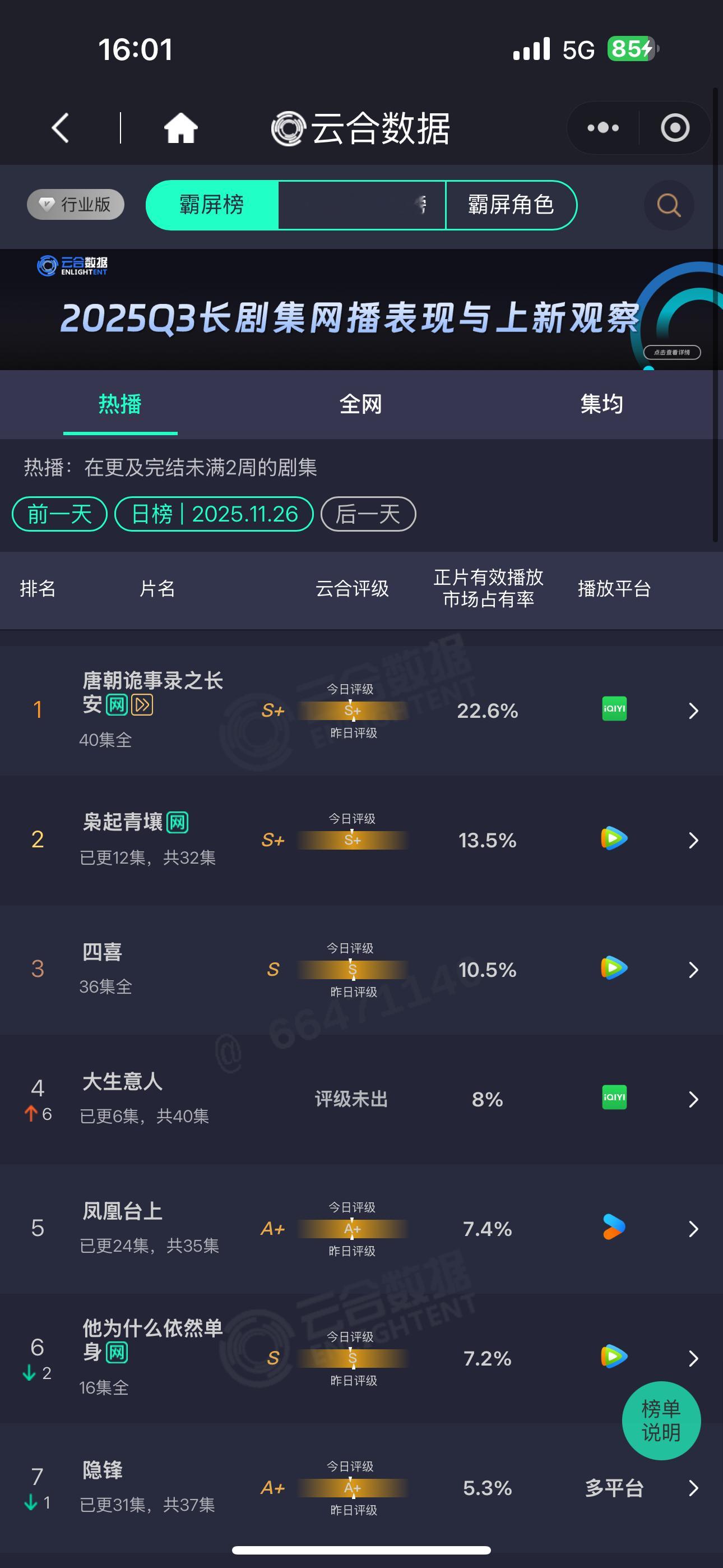Viewport: 723px width, 1568px height.
Task: Open the 榜单说明 floating button
Action: pyautogui.click(x=661, y=1421)
